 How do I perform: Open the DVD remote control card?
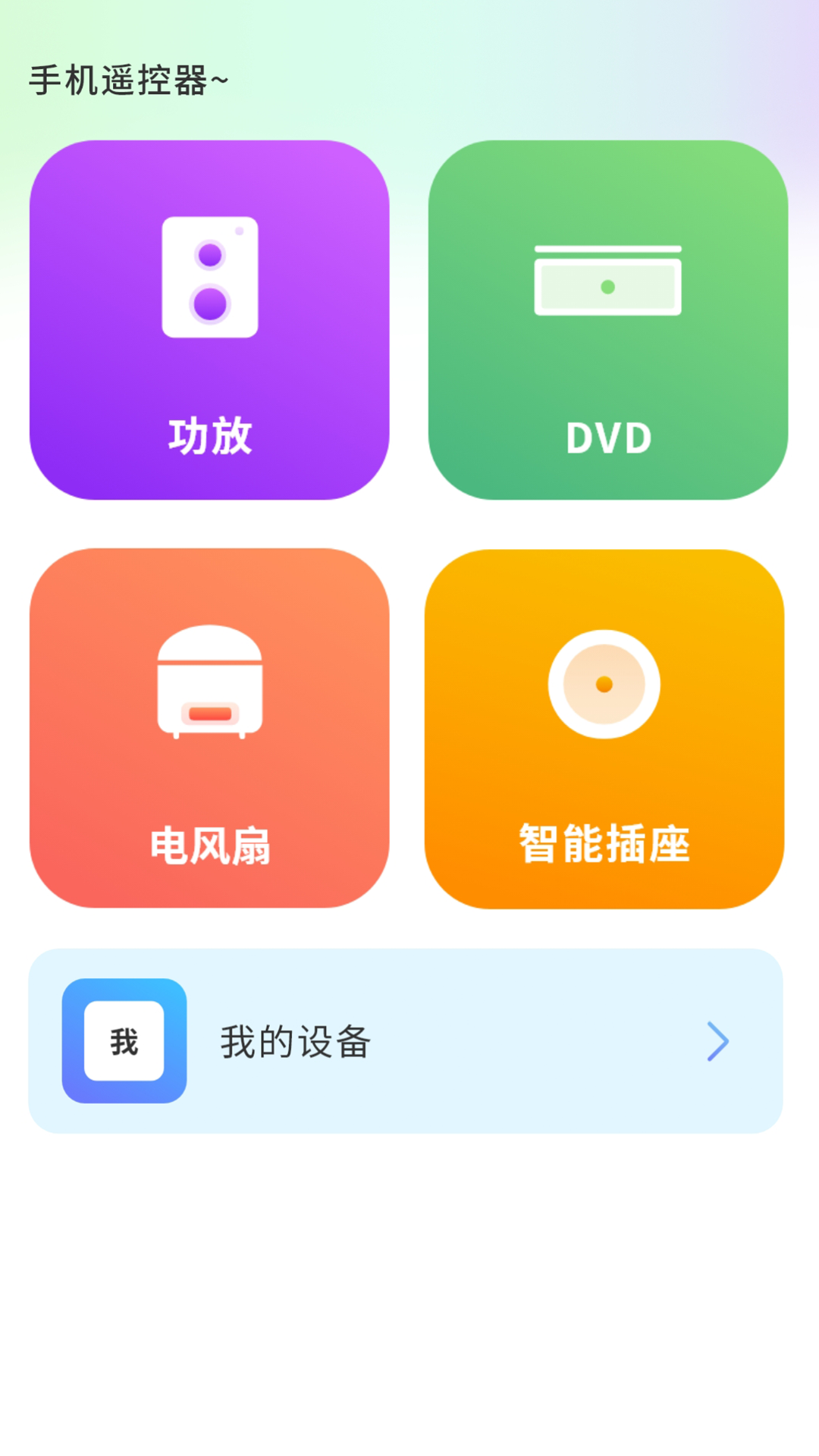606,318
